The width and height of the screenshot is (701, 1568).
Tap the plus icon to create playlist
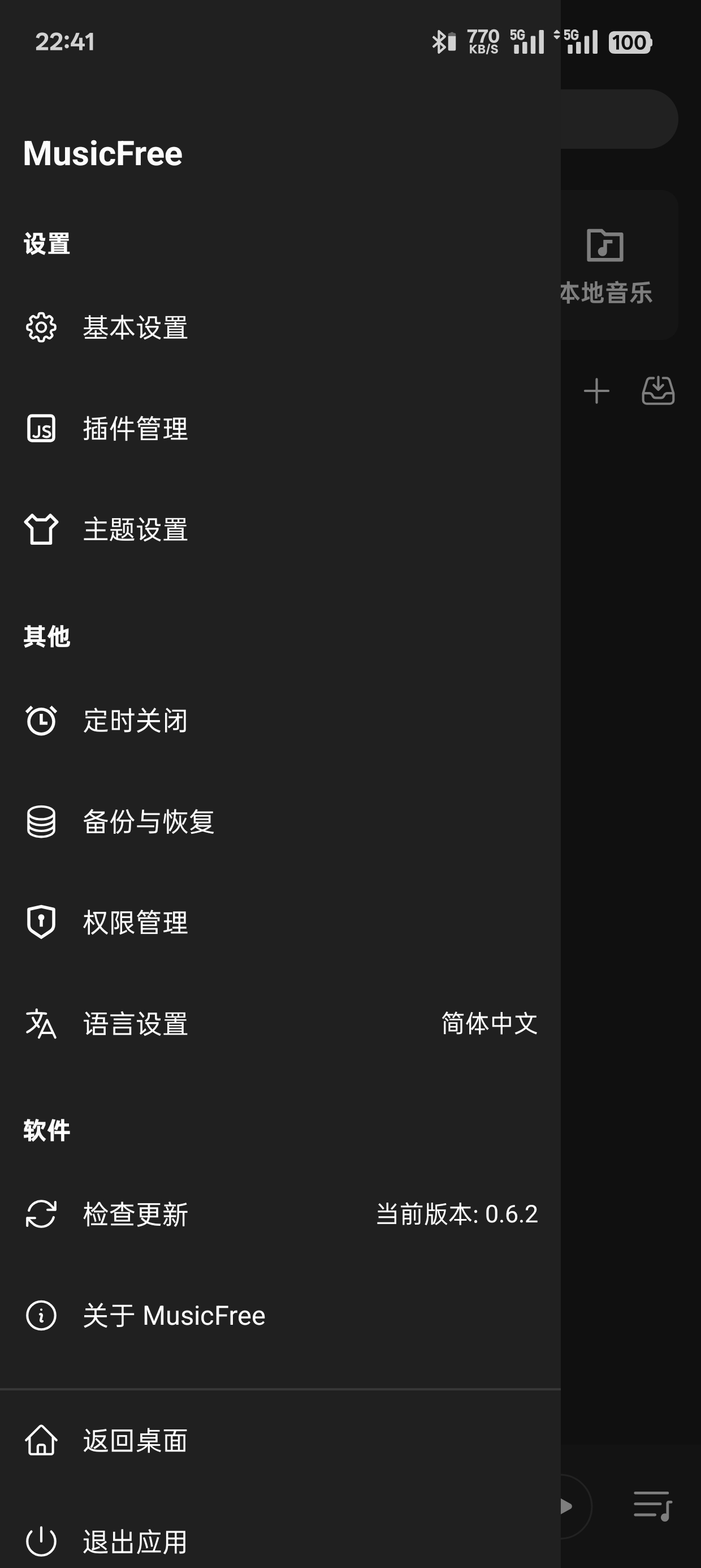596,391
